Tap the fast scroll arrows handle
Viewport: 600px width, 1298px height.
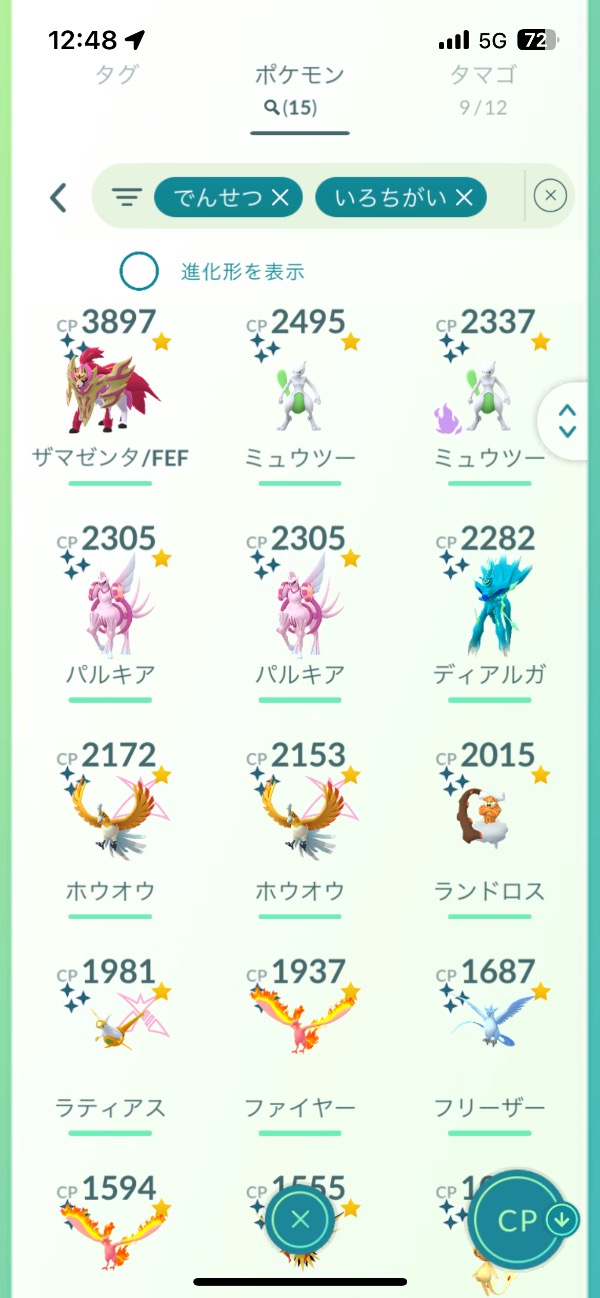pos(567,420)
